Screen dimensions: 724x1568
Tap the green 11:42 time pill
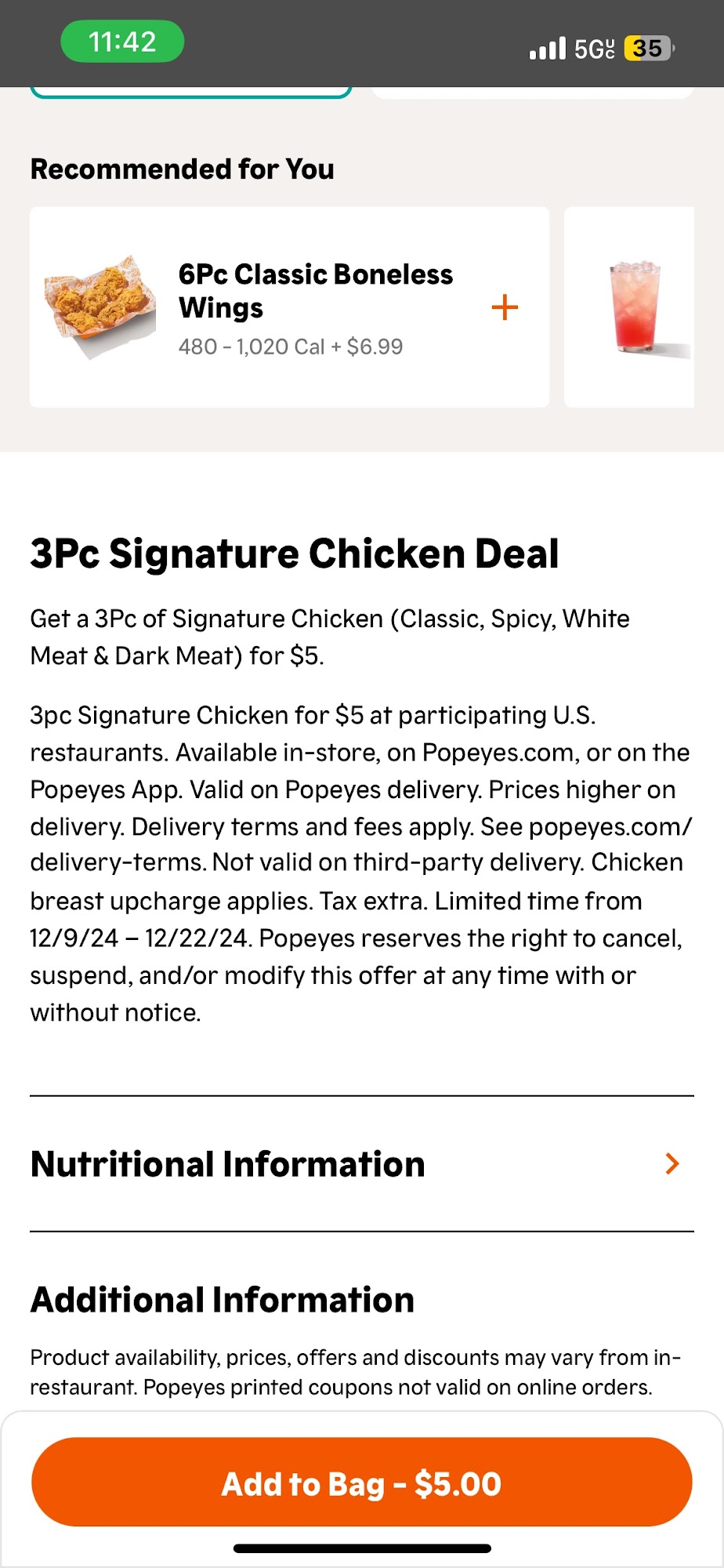(x=121, y=42)
